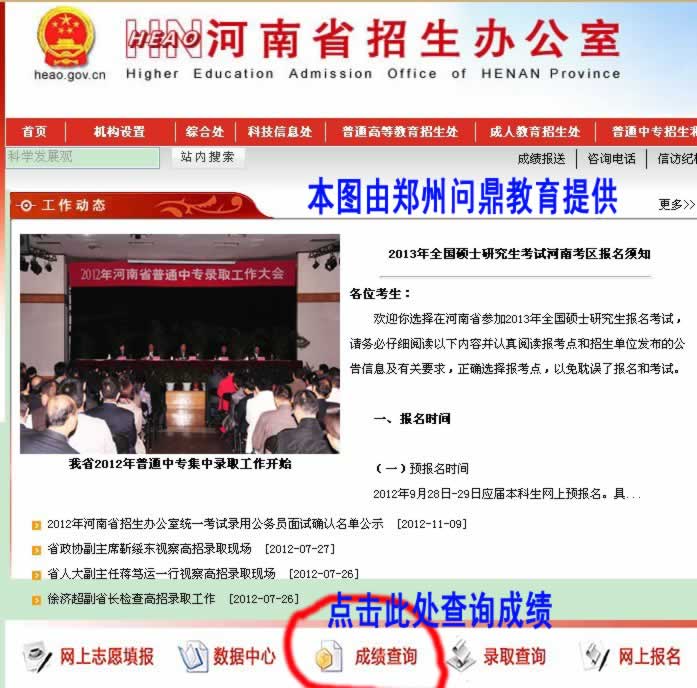Read the 2013年全国硕士研究生考试 registration notice
This screenshot has height=688, width=697.
tap(519, 254)
